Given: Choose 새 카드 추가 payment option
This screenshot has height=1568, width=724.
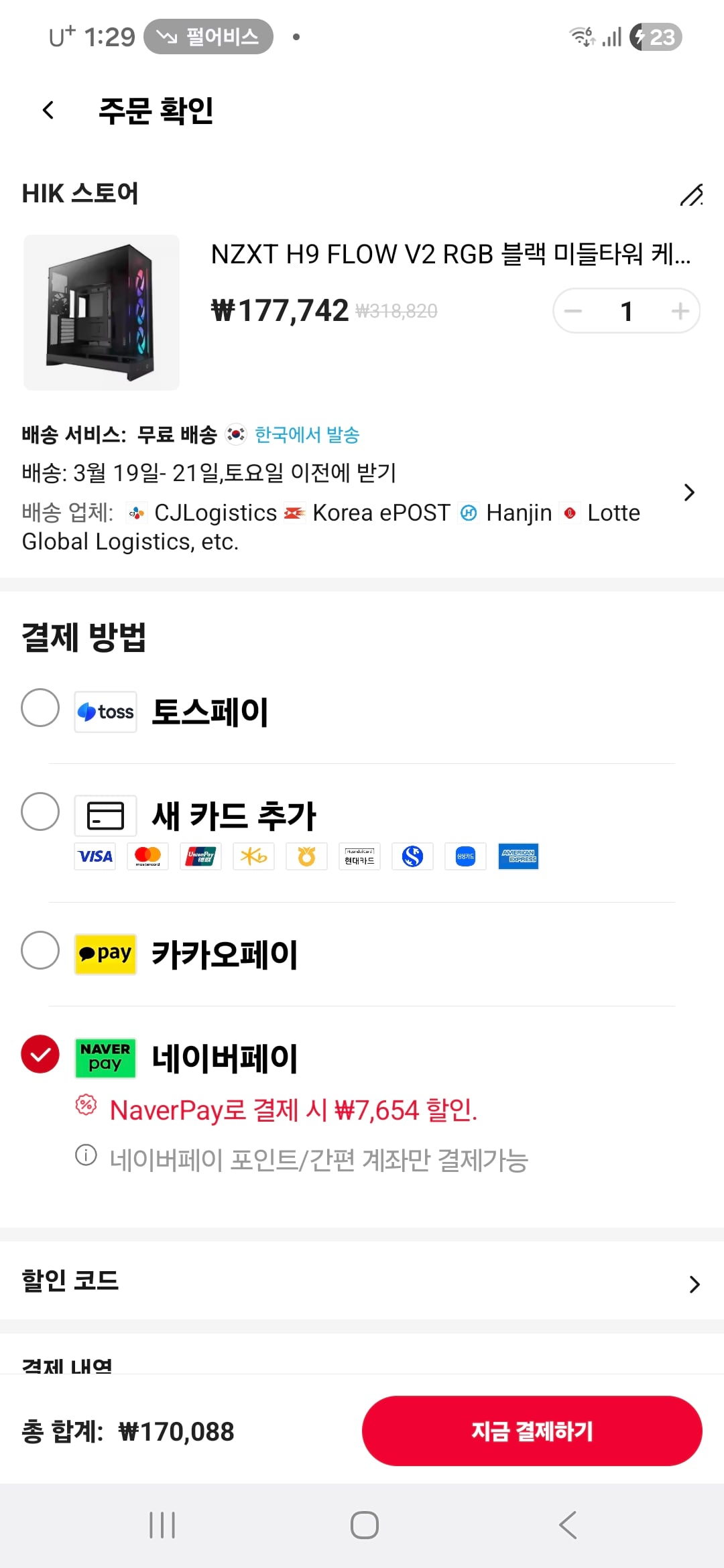Looking at the screenshot, I should click(40, 811).
